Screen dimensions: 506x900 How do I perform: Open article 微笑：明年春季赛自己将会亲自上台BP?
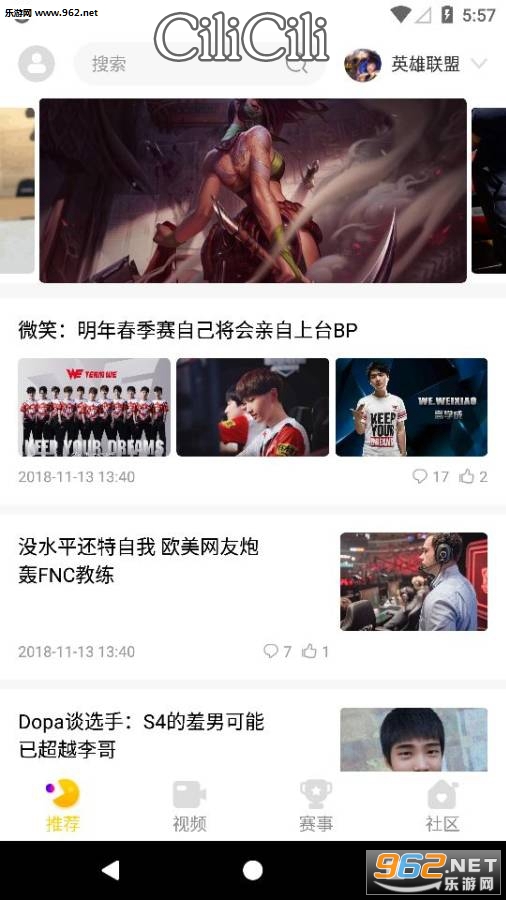point(188,331)
